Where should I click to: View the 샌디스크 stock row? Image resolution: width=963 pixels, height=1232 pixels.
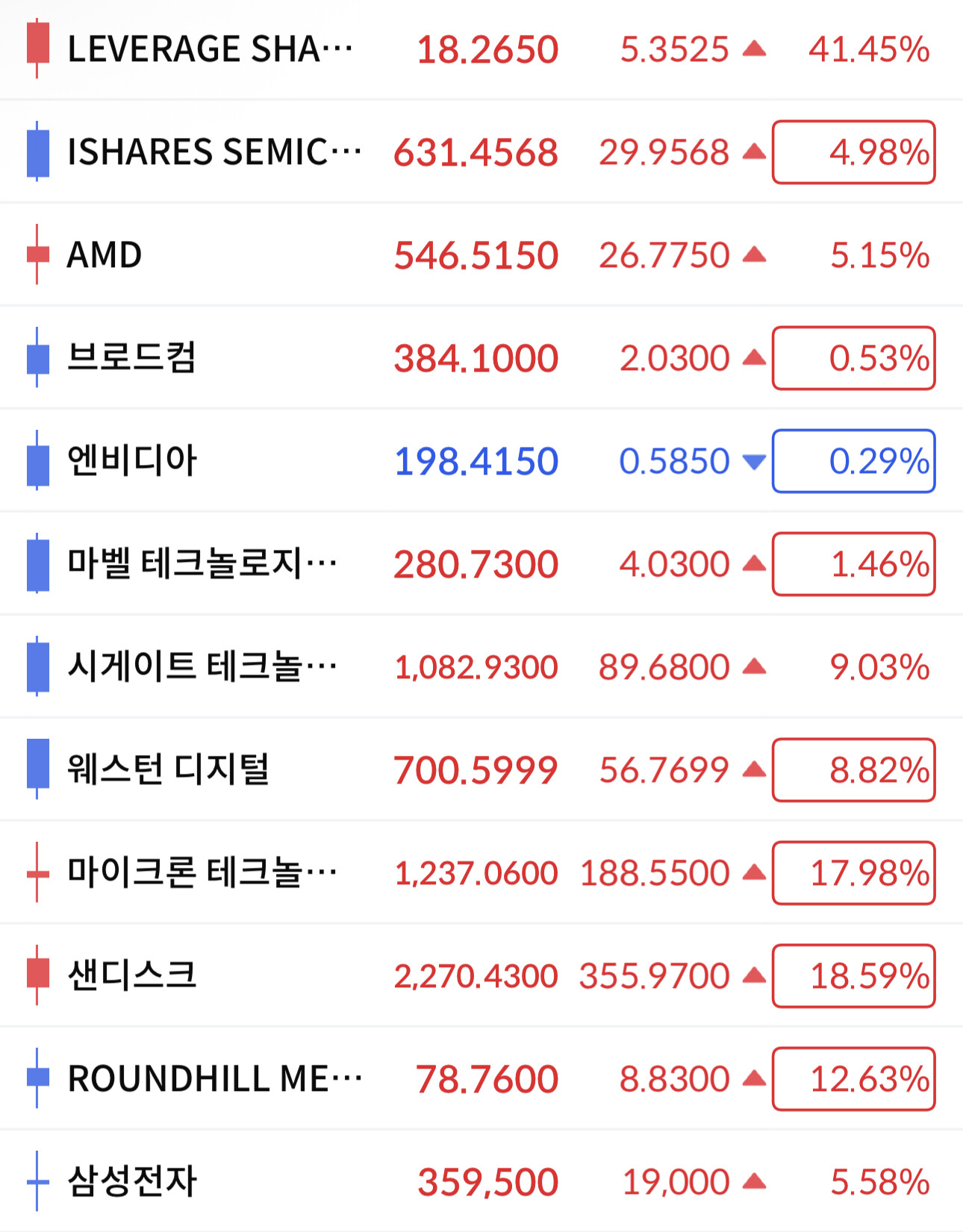tap(481, 975)
